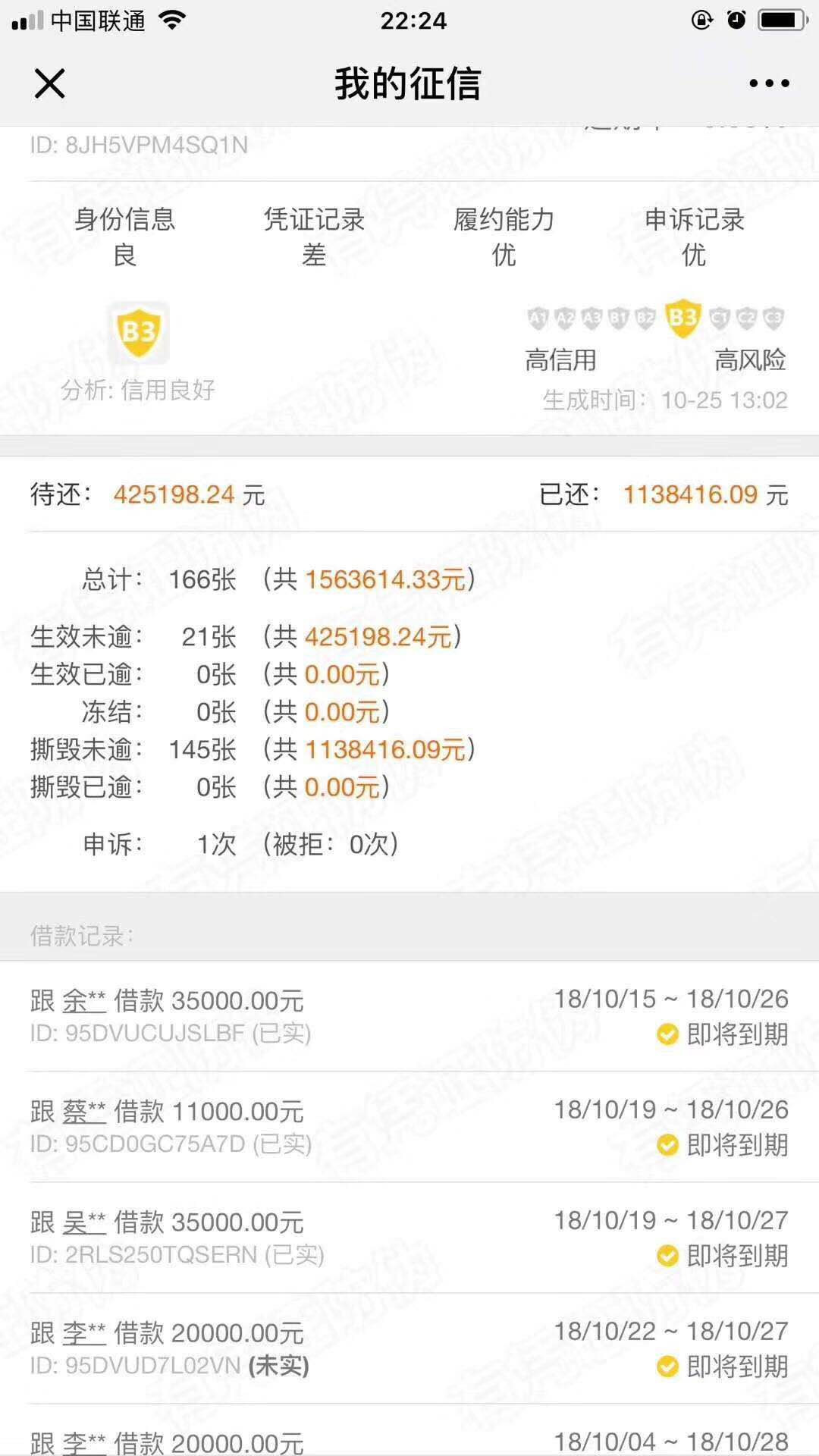Tap the B1 shield in the credit scale
The width and height of the screenshot is (819, 1456).
point(620,317)
